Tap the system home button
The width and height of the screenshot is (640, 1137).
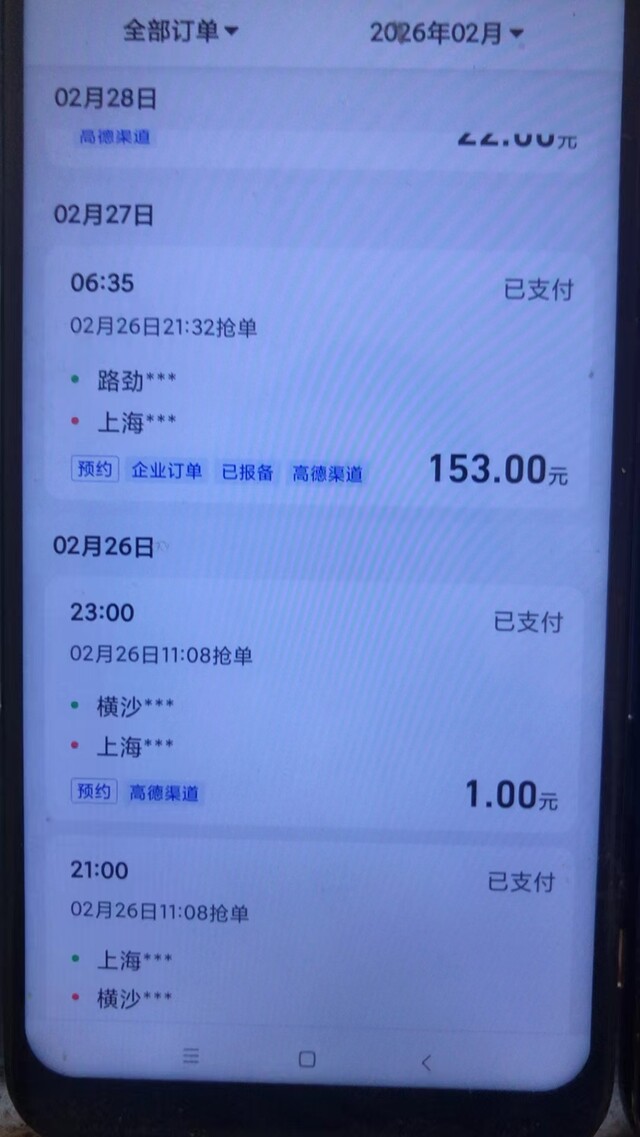(307, 1059)
